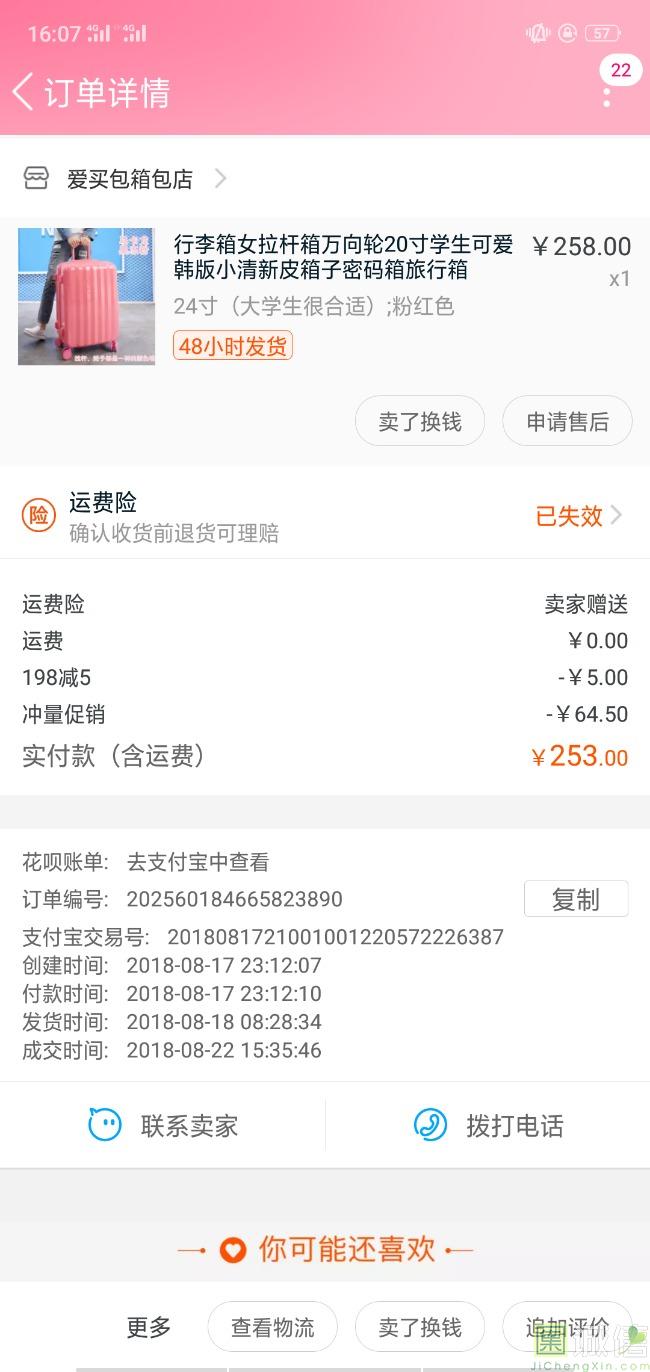Go back from order details

click(x=24, y=92)
